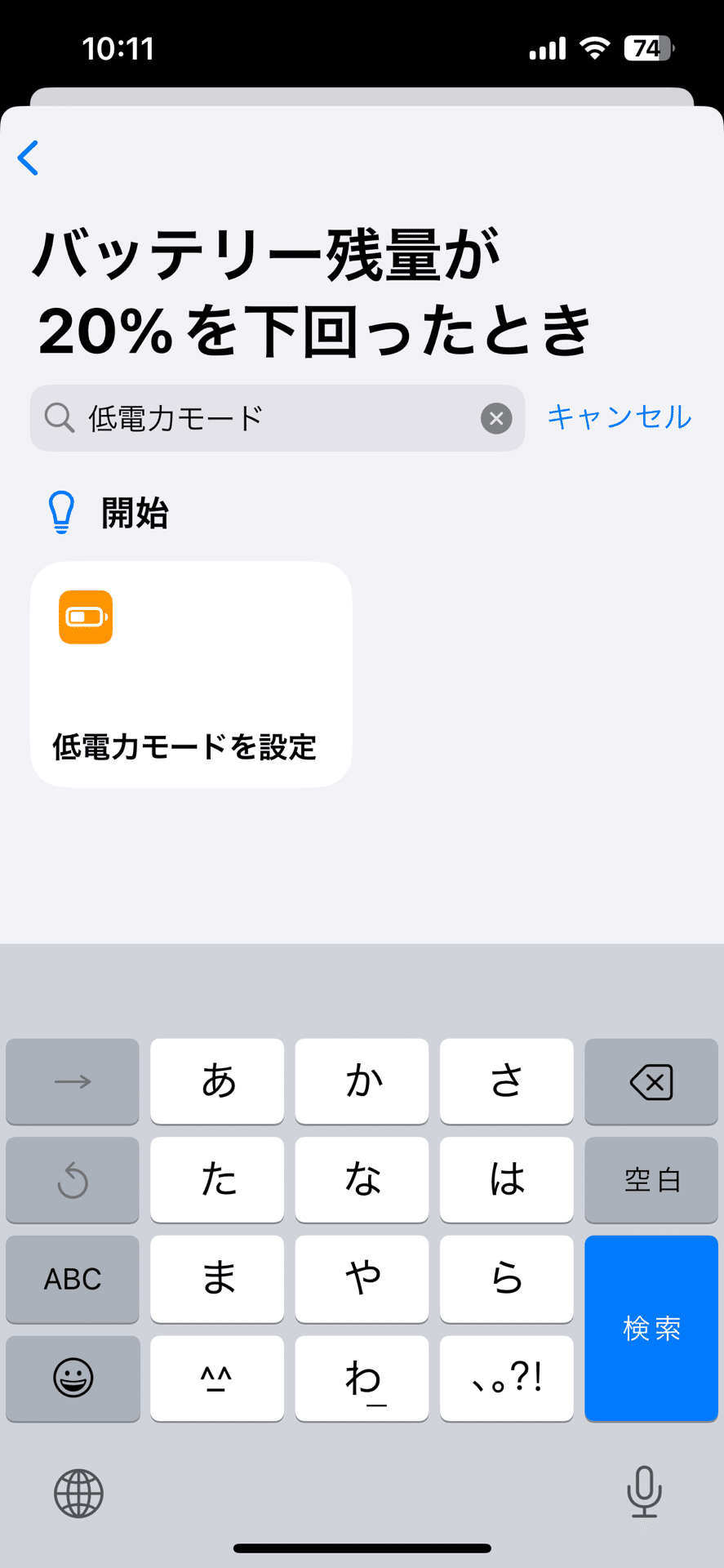Open the emoji keyboard
This screenshot has width=724, height=1568.
click(x=73, y=1378)
